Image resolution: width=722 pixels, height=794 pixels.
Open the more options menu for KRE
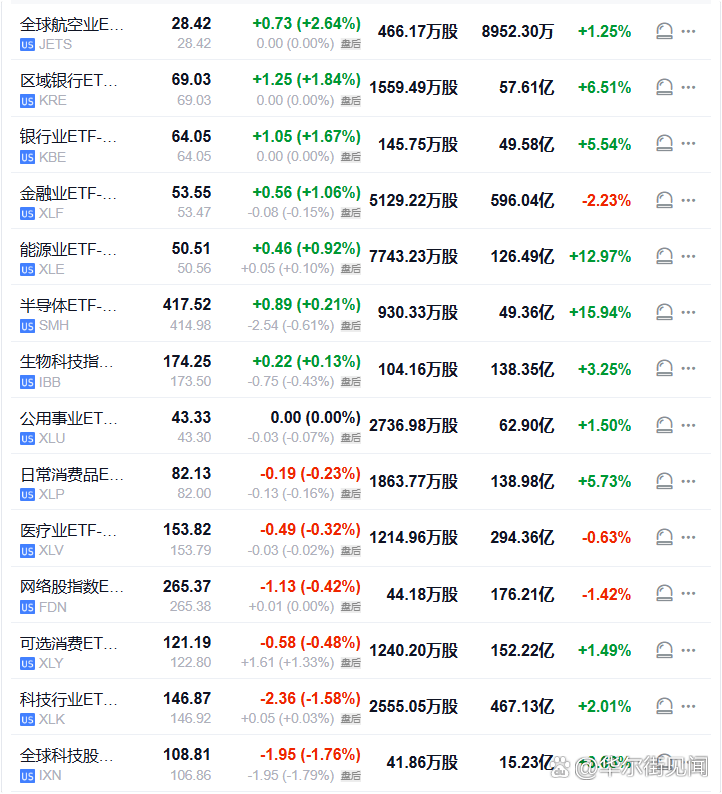(688, 88)
